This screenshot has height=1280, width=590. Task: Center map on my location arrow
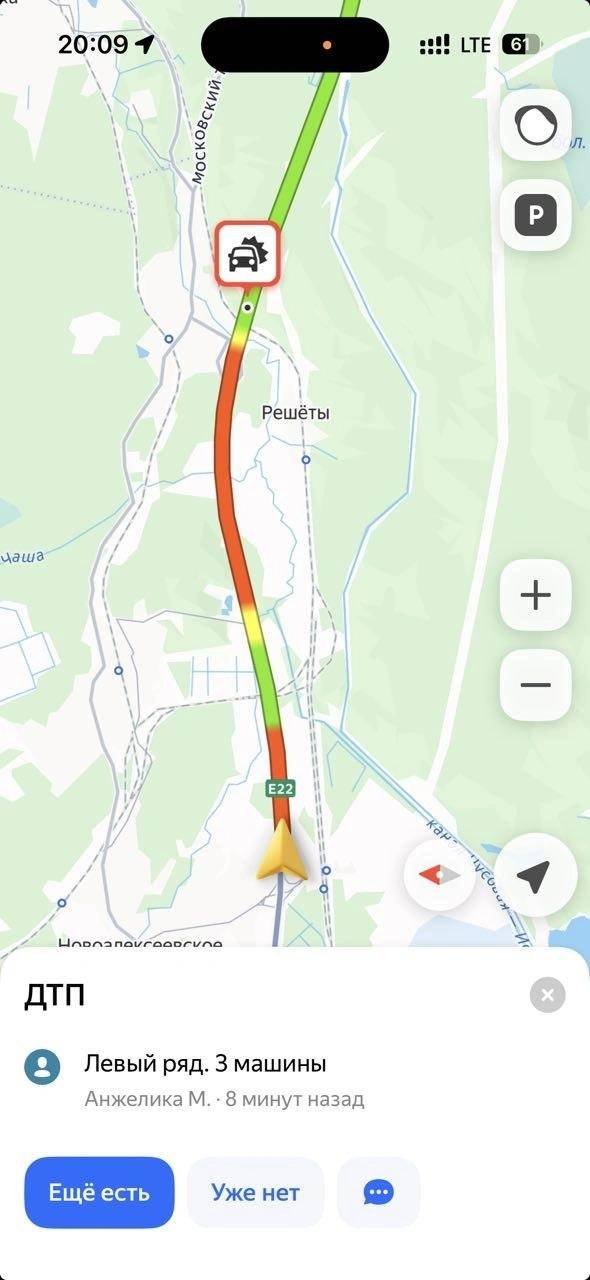[535, 875]
